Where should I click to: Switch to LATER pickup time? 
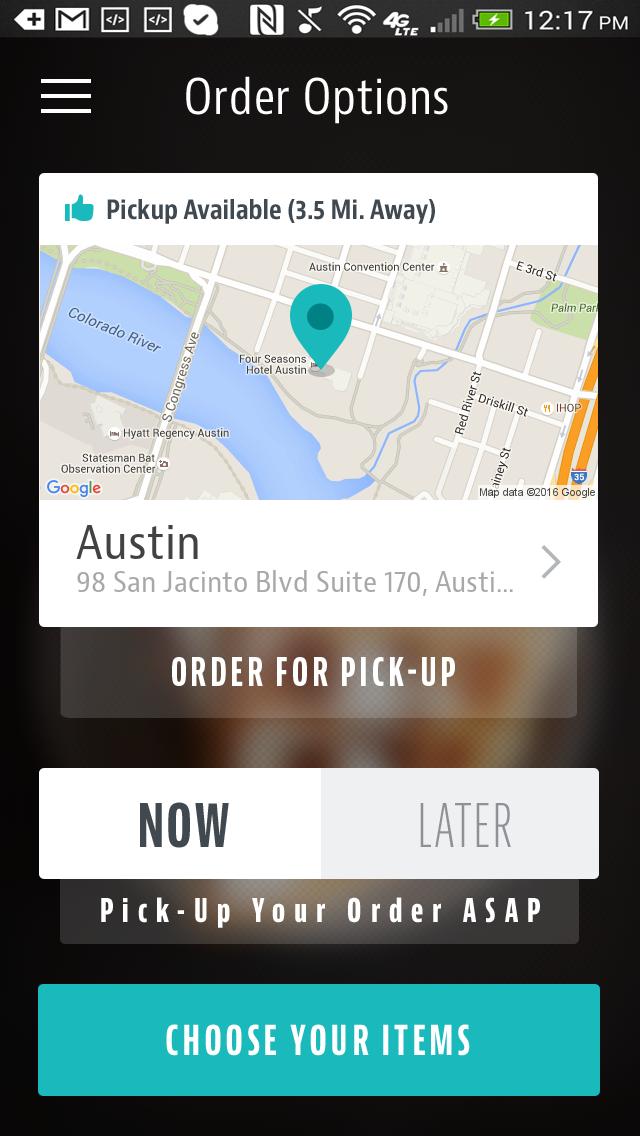(460, 824)
